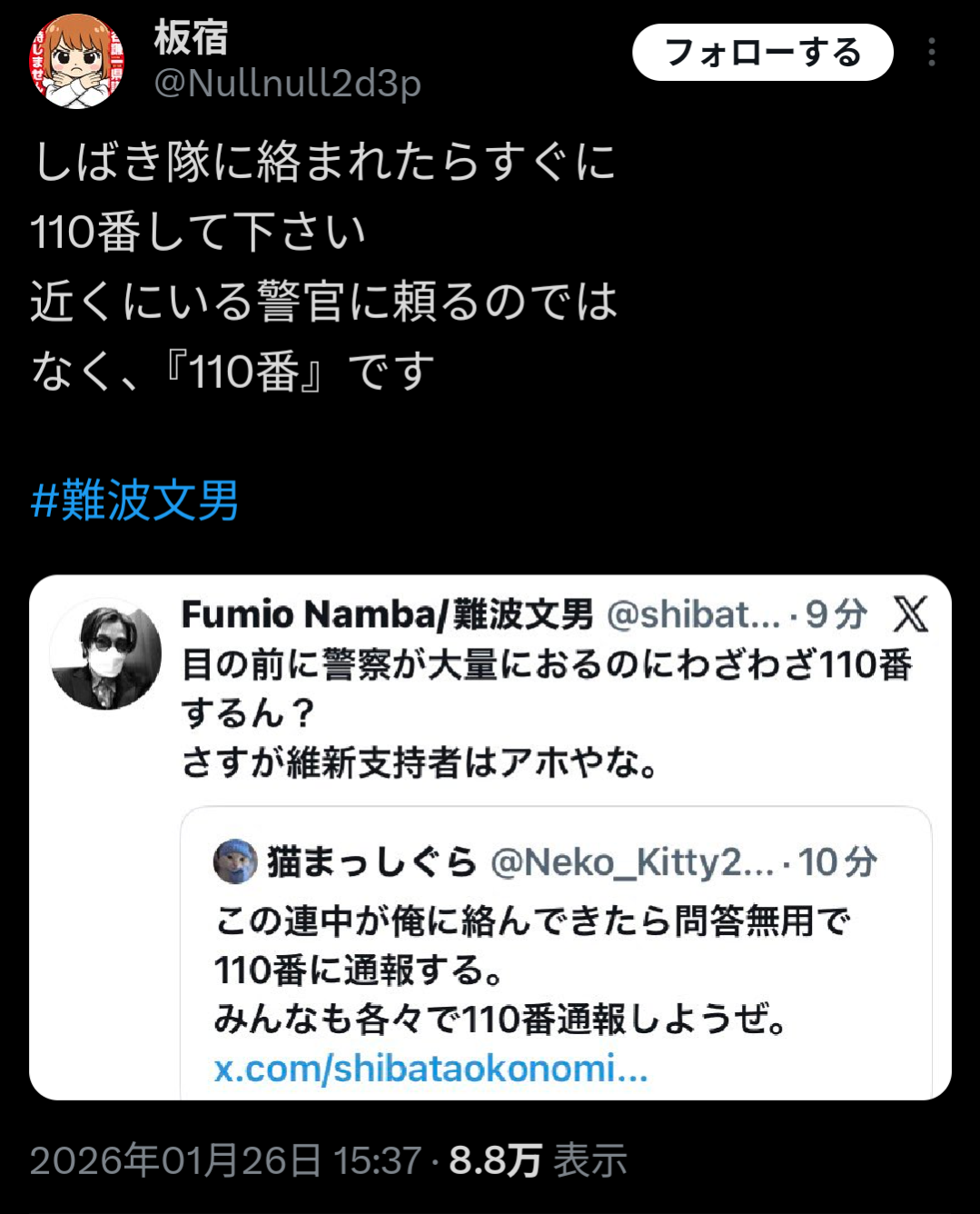Open 板宿's profile avatar

tap(76, 61)
